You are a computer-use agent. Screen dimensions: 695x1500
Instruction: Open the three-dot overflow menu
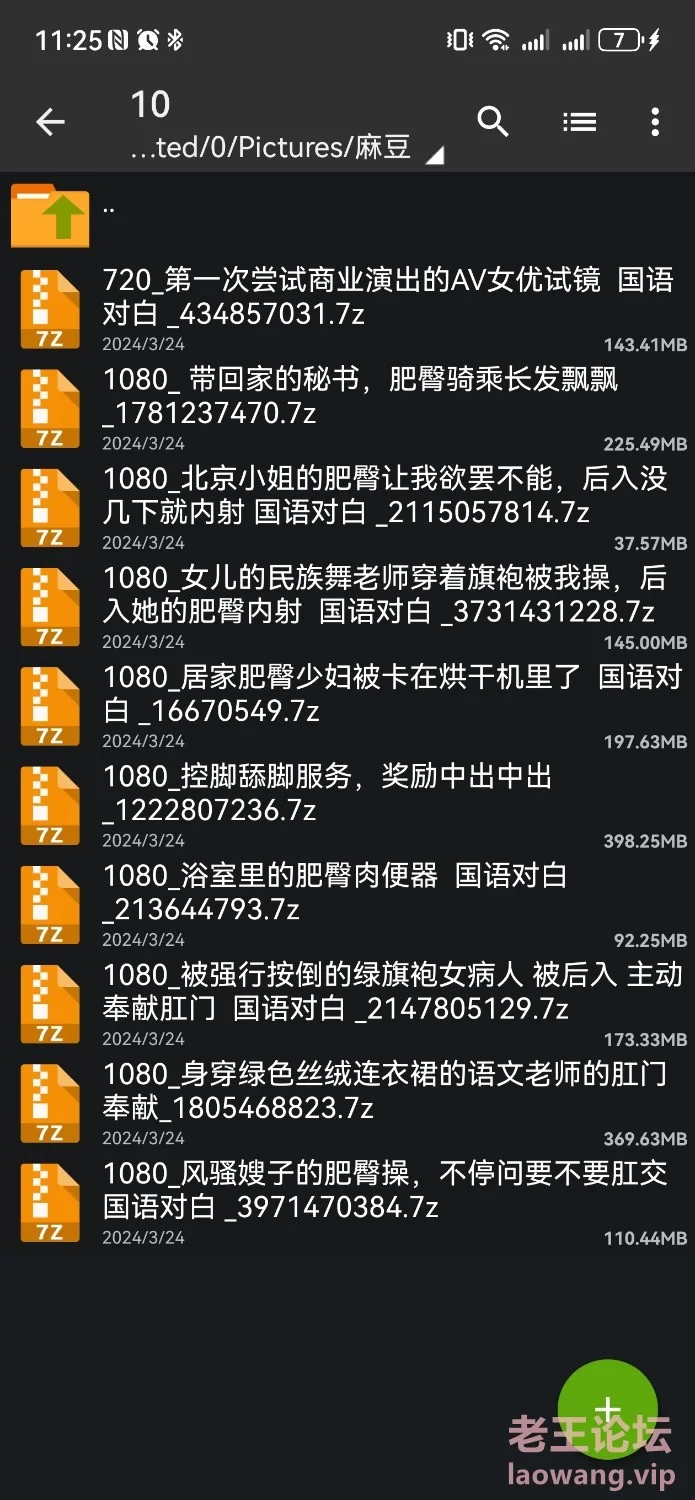(655, 122)
